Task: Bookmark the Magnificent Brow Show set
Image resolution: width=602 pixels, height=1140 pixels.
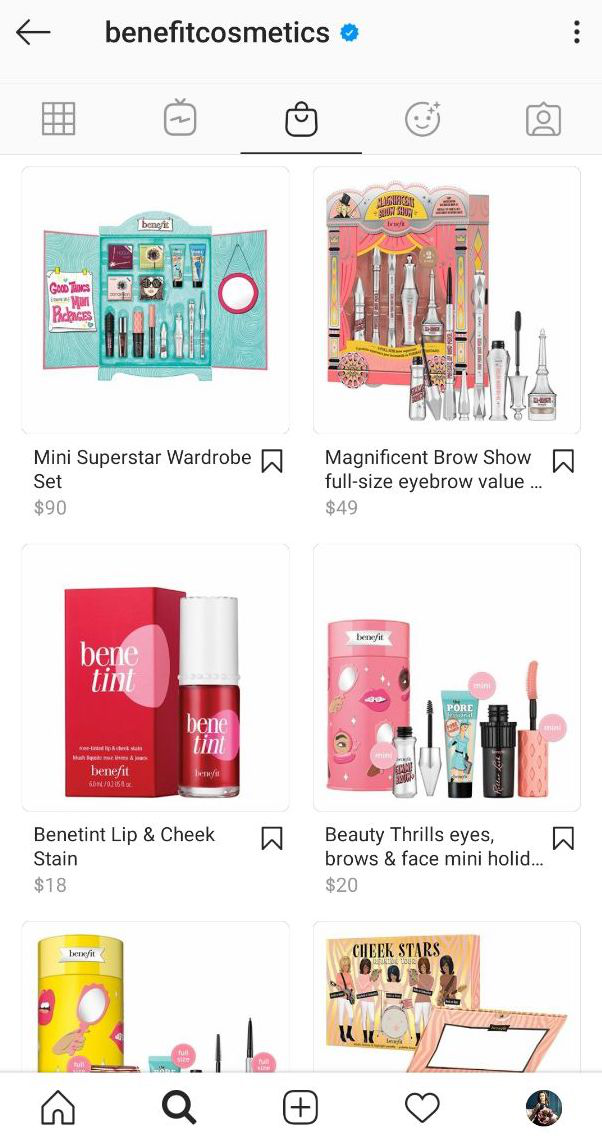Action: click(x=563, y=461)
